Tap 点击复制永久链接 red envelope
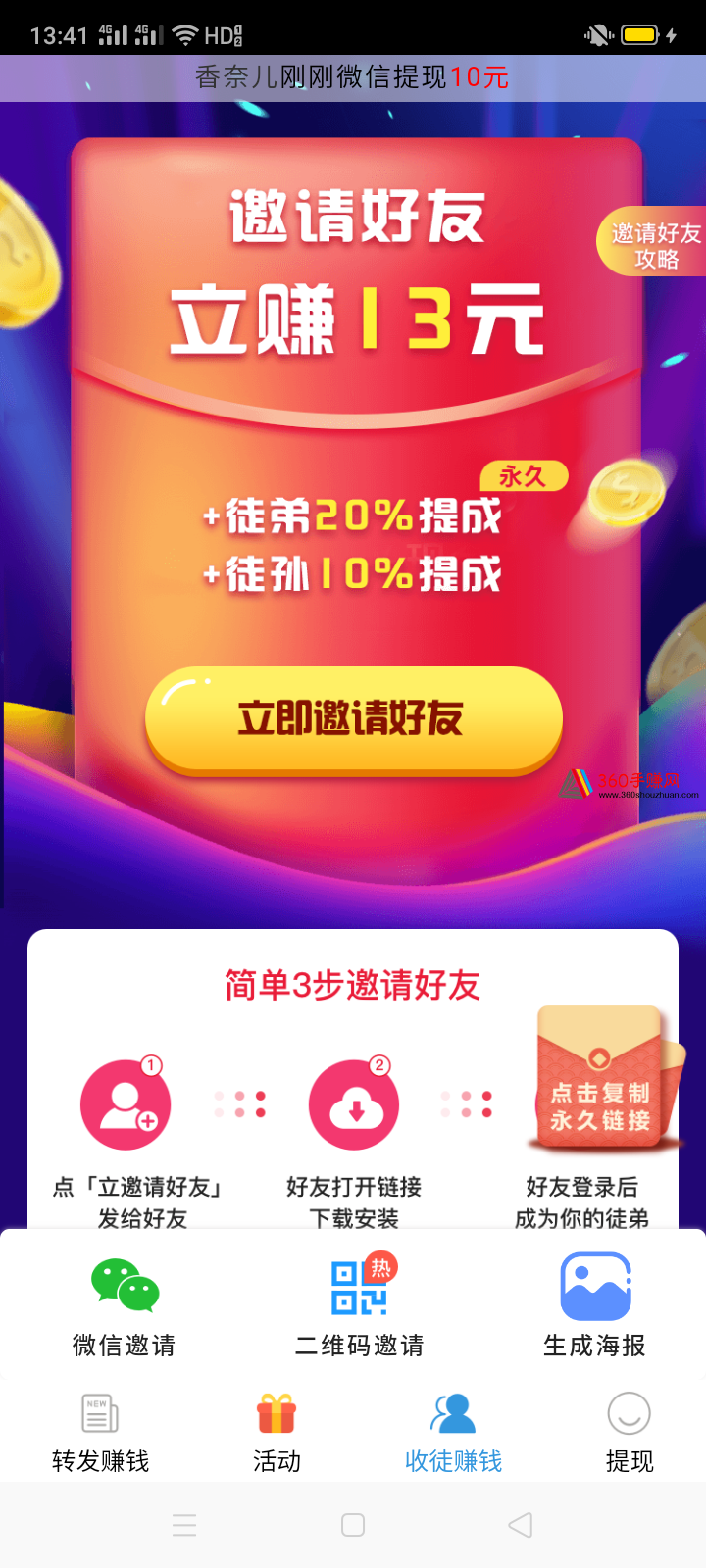Screen dimensions: 706x1568 [x=602, y=1080]
